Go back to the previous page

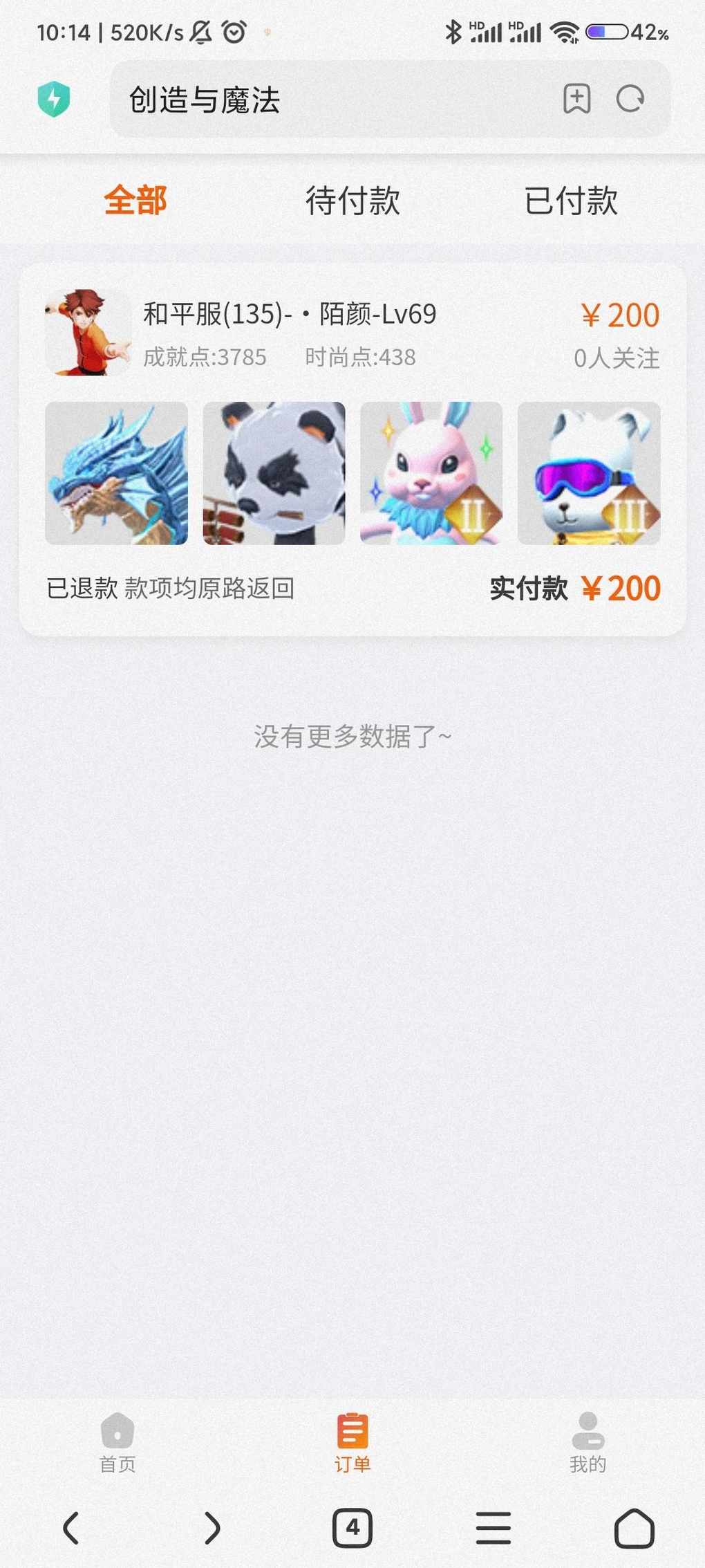click(x=70, y=1528)
